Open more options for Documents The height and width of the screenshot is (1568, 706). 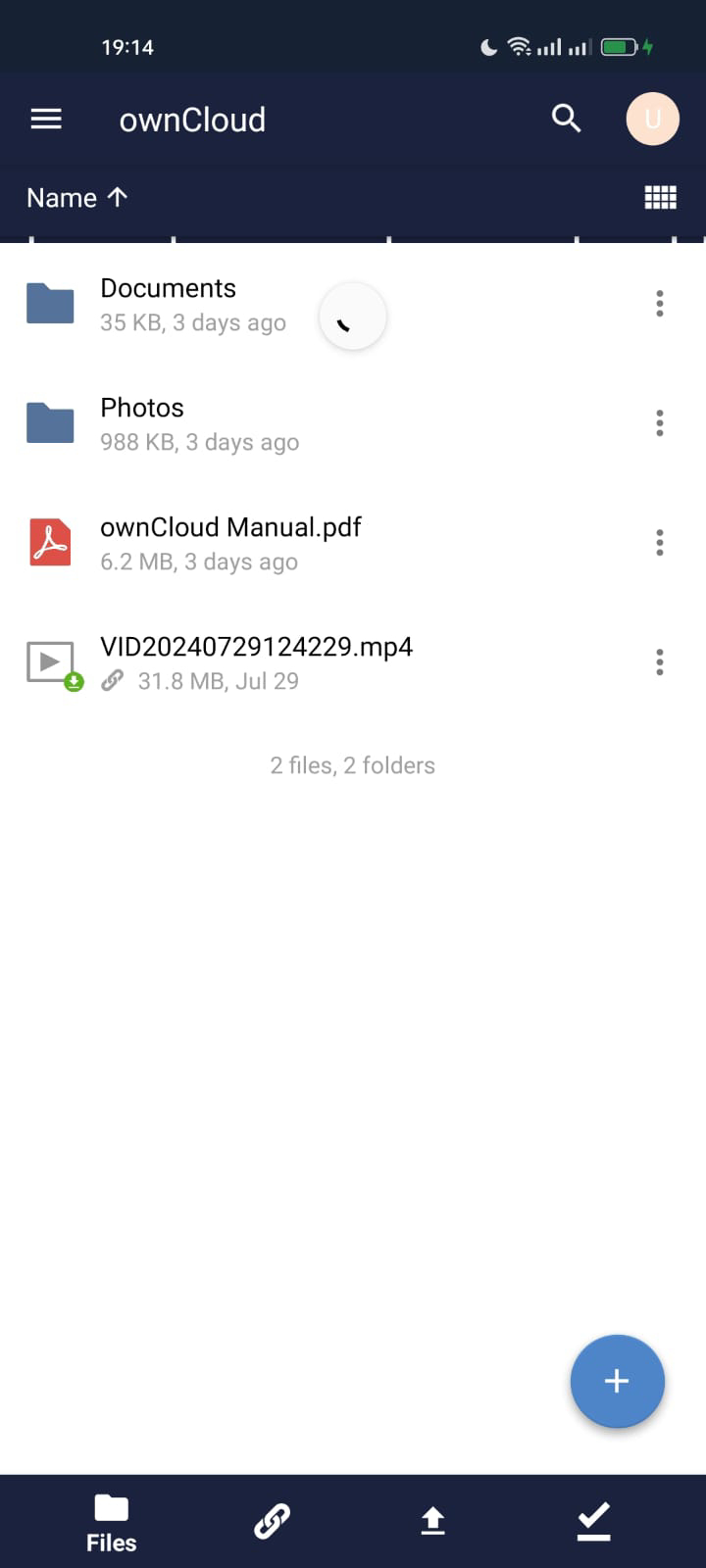659,304
